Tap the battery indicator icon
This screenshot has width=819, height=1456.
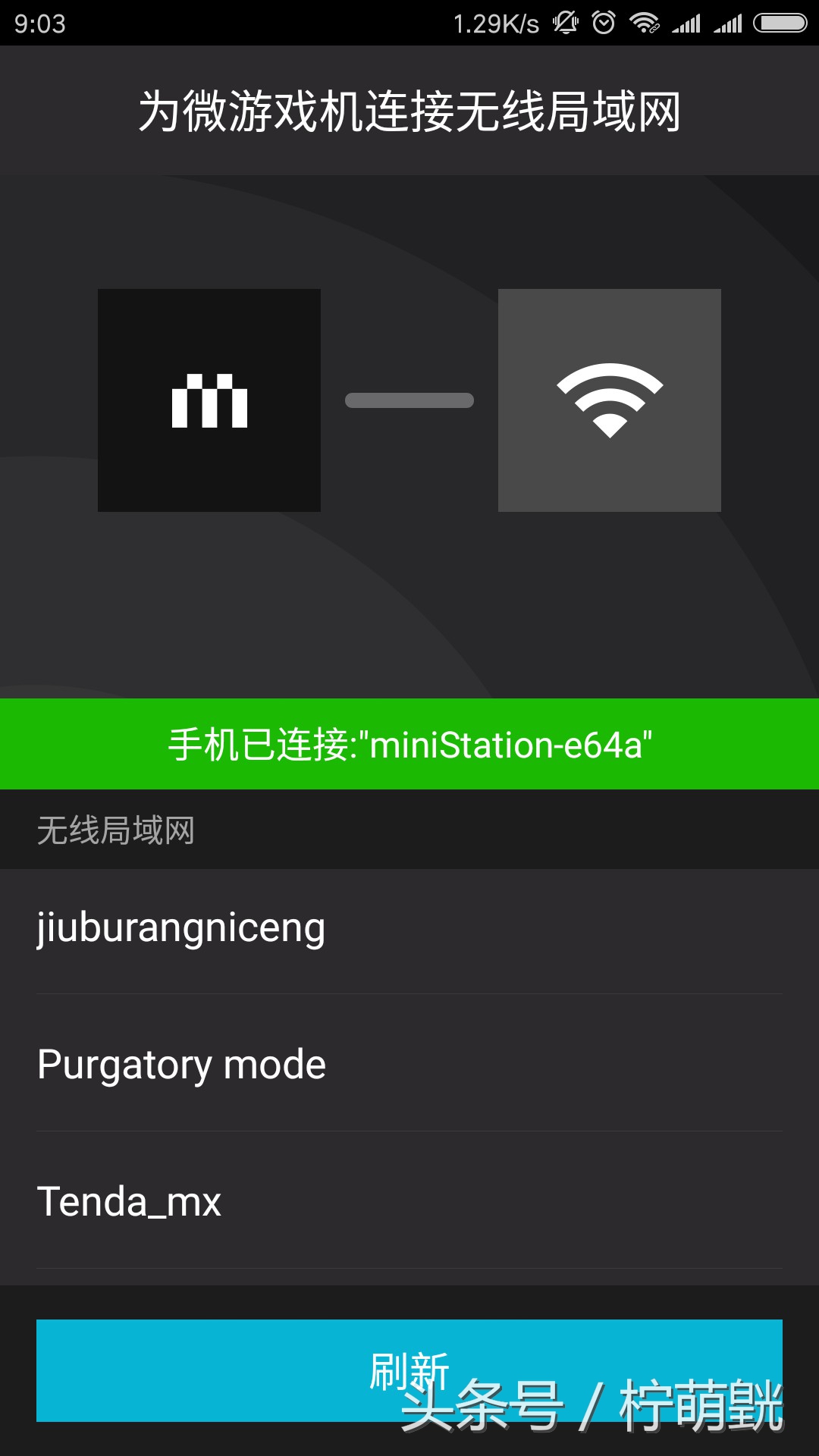tap(778, 23)
